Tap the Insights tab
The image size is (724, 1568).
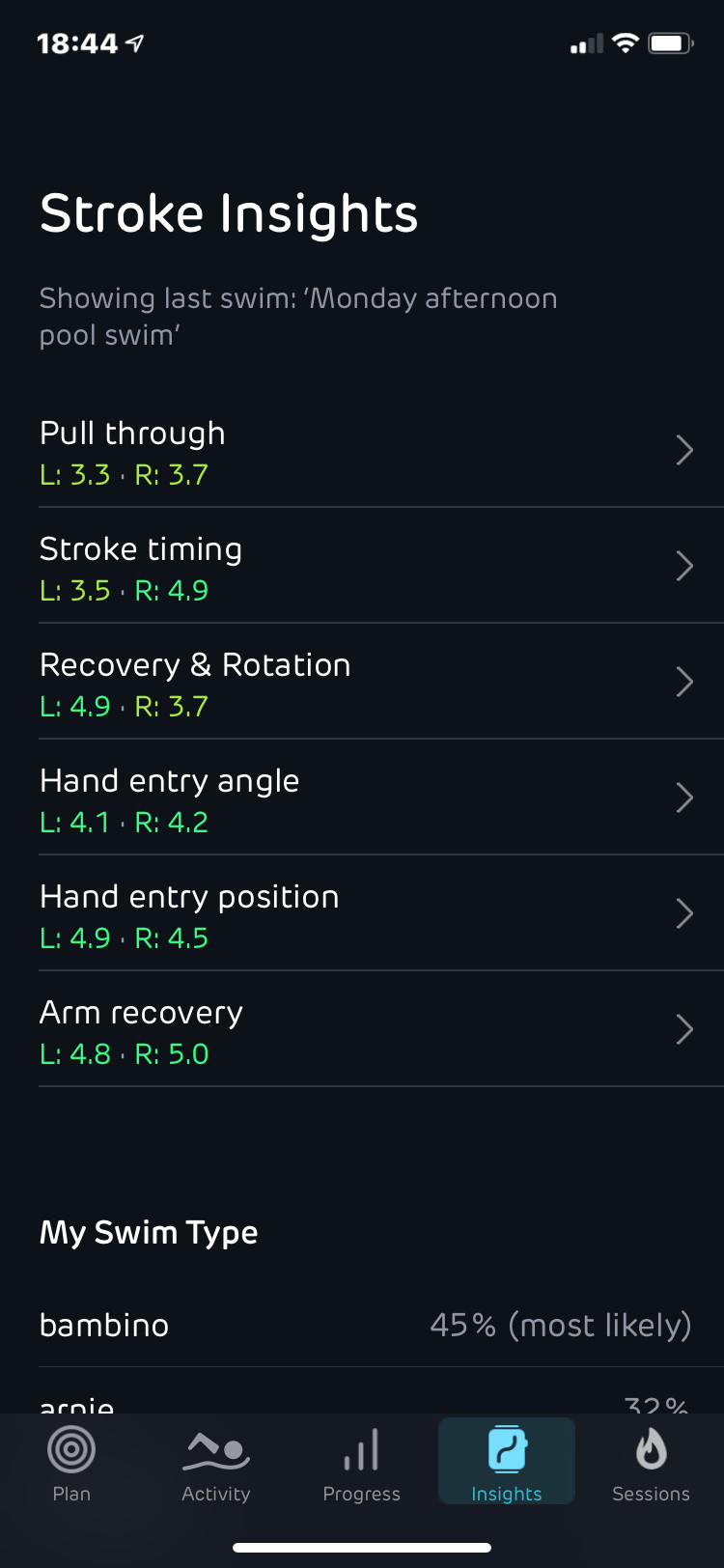point(506,1463)
